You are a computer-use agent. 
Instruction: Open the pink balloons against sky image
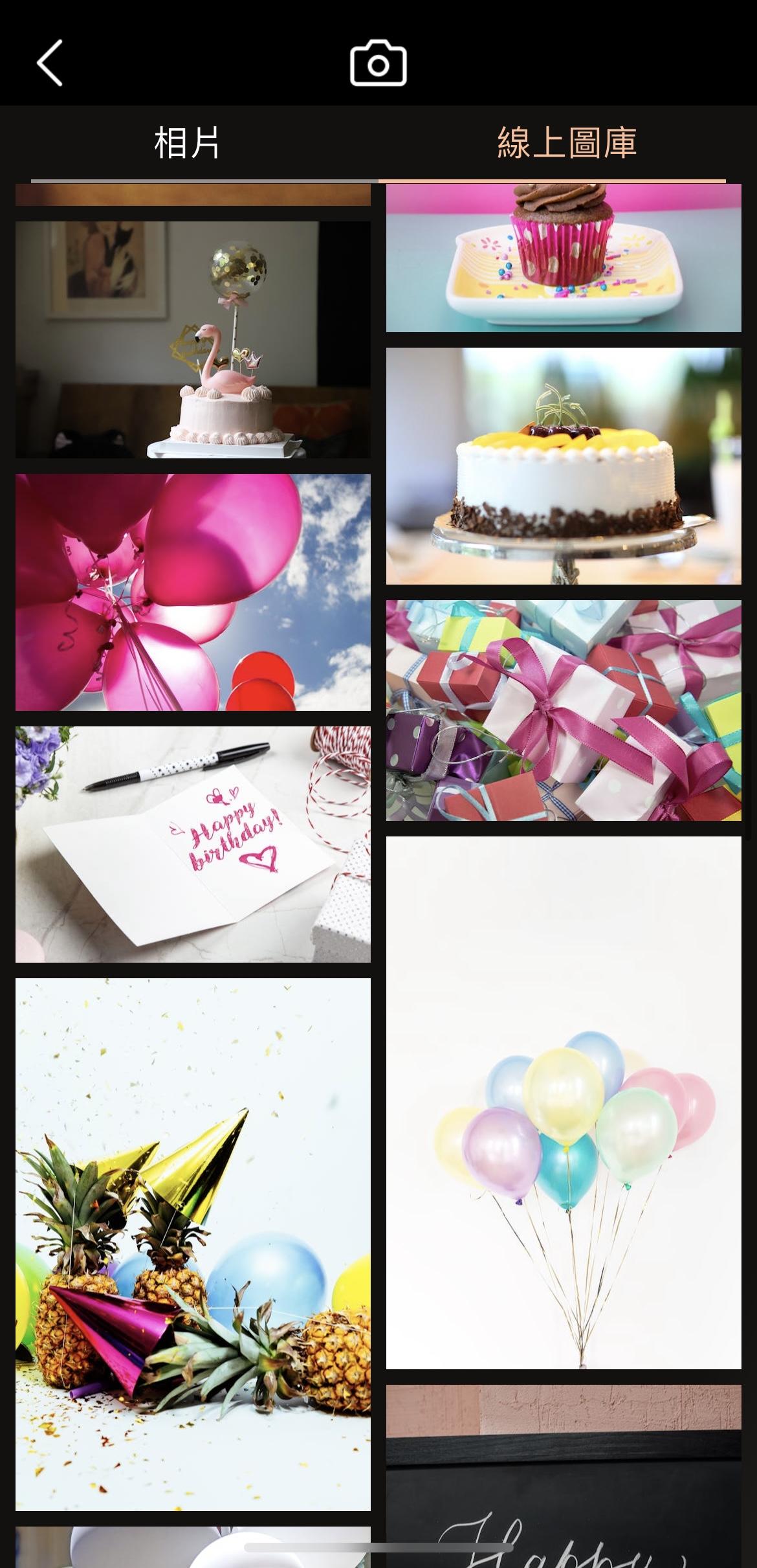point(193,592)
